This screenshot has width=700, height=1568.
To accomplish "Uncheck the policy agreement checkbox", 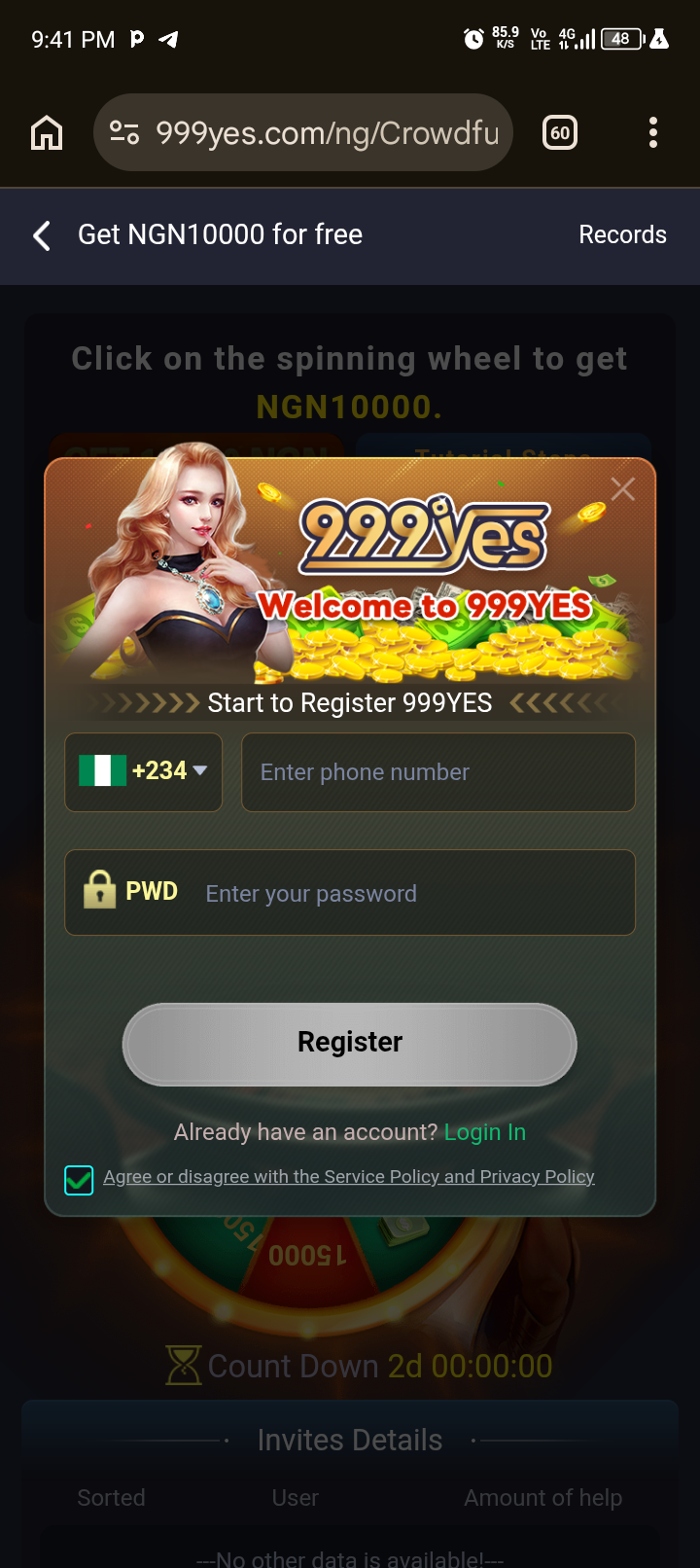I will (x=79, y=1180).
